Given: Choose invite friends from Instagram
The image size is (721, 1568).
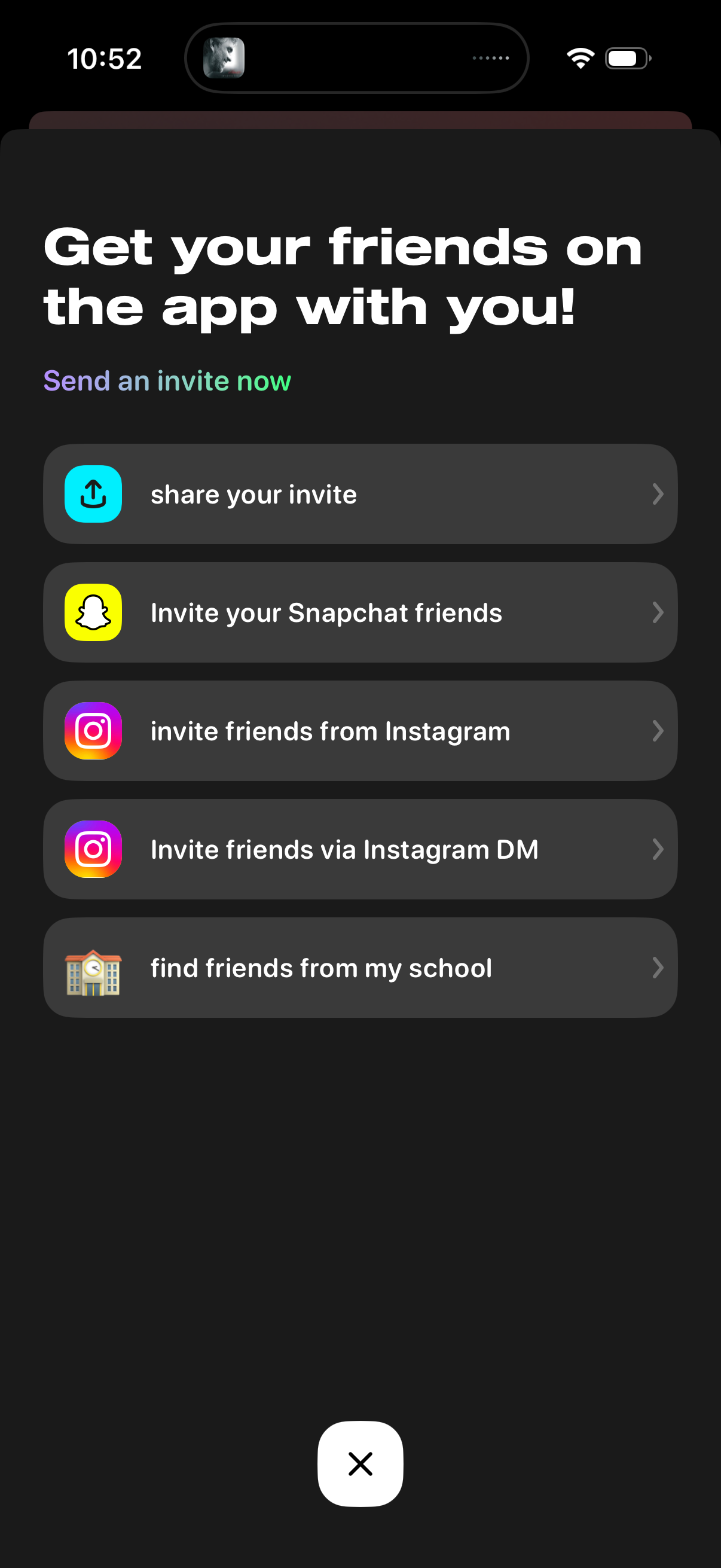Looking at the screenshot, I should (x=360, y=730).
